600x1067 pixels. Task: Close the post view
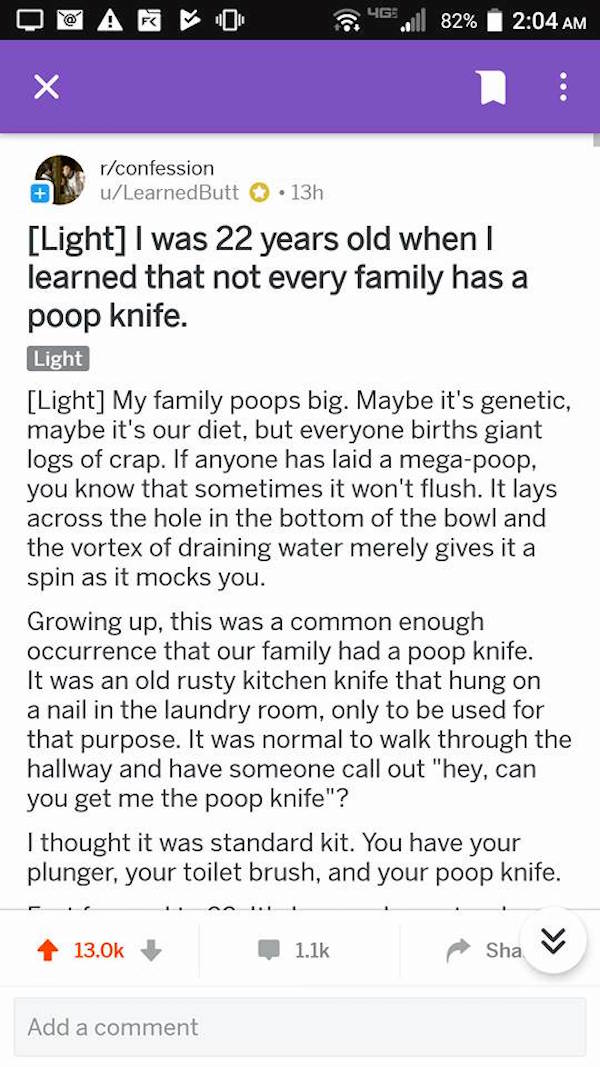[47, 87]
